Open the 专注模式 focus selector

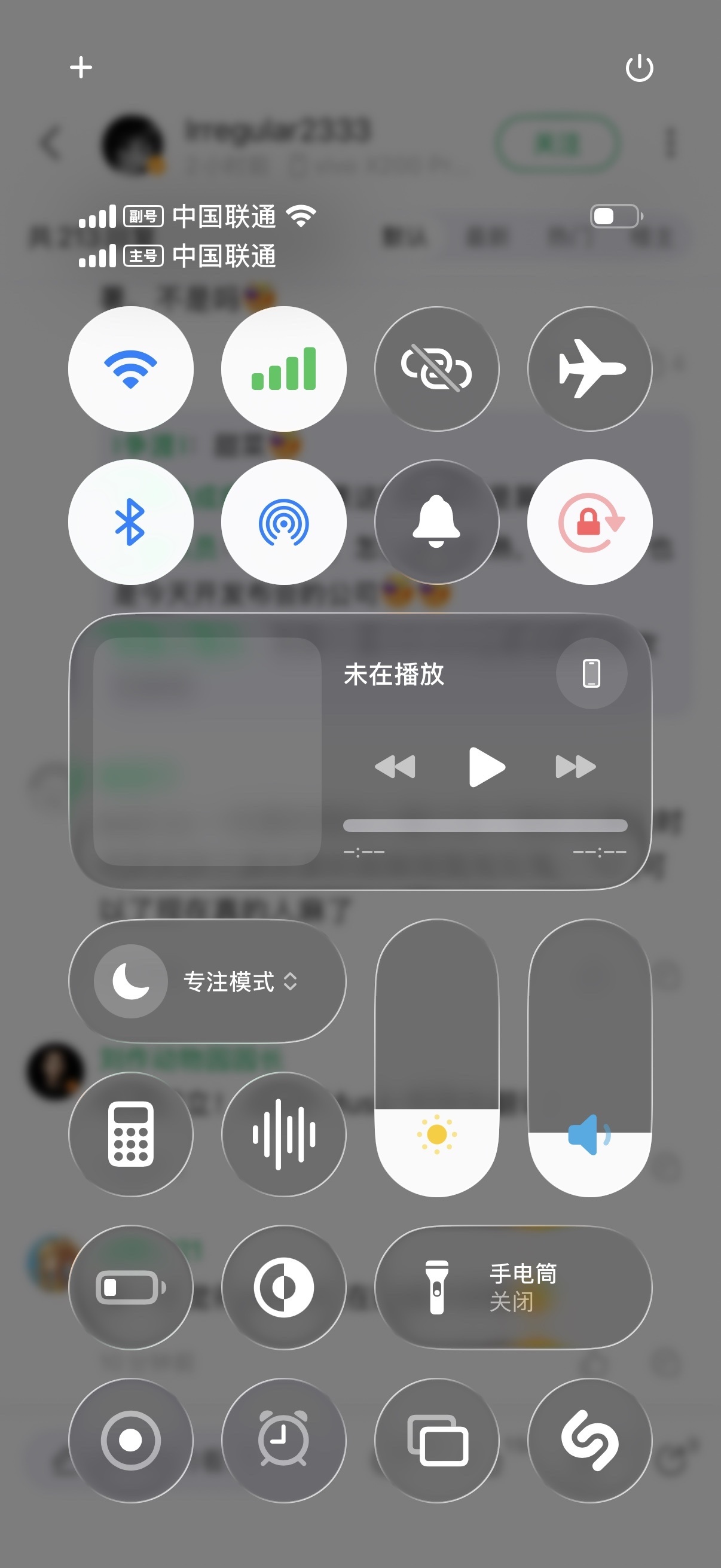207,981
